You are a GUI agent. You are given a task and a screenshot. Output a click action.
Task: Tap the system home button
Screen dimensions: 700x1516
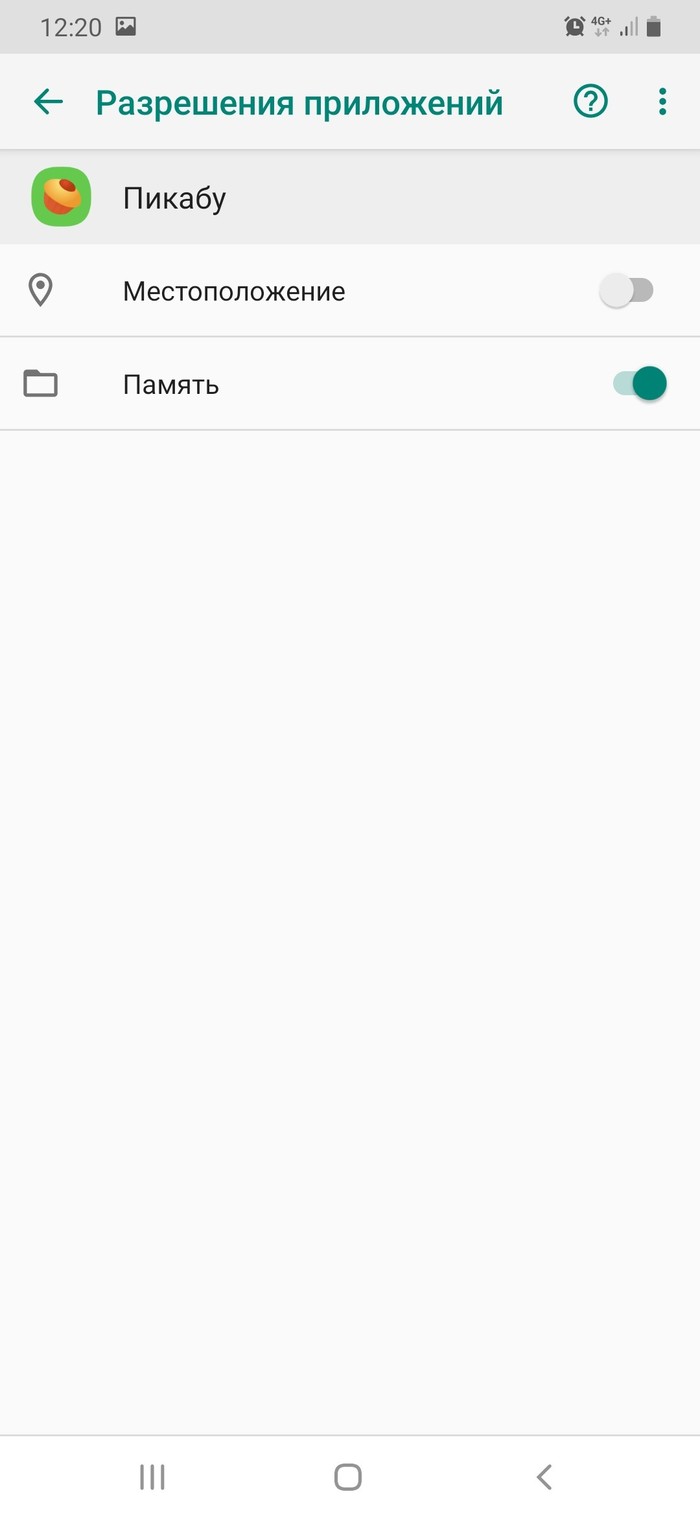coord(348,1476)
